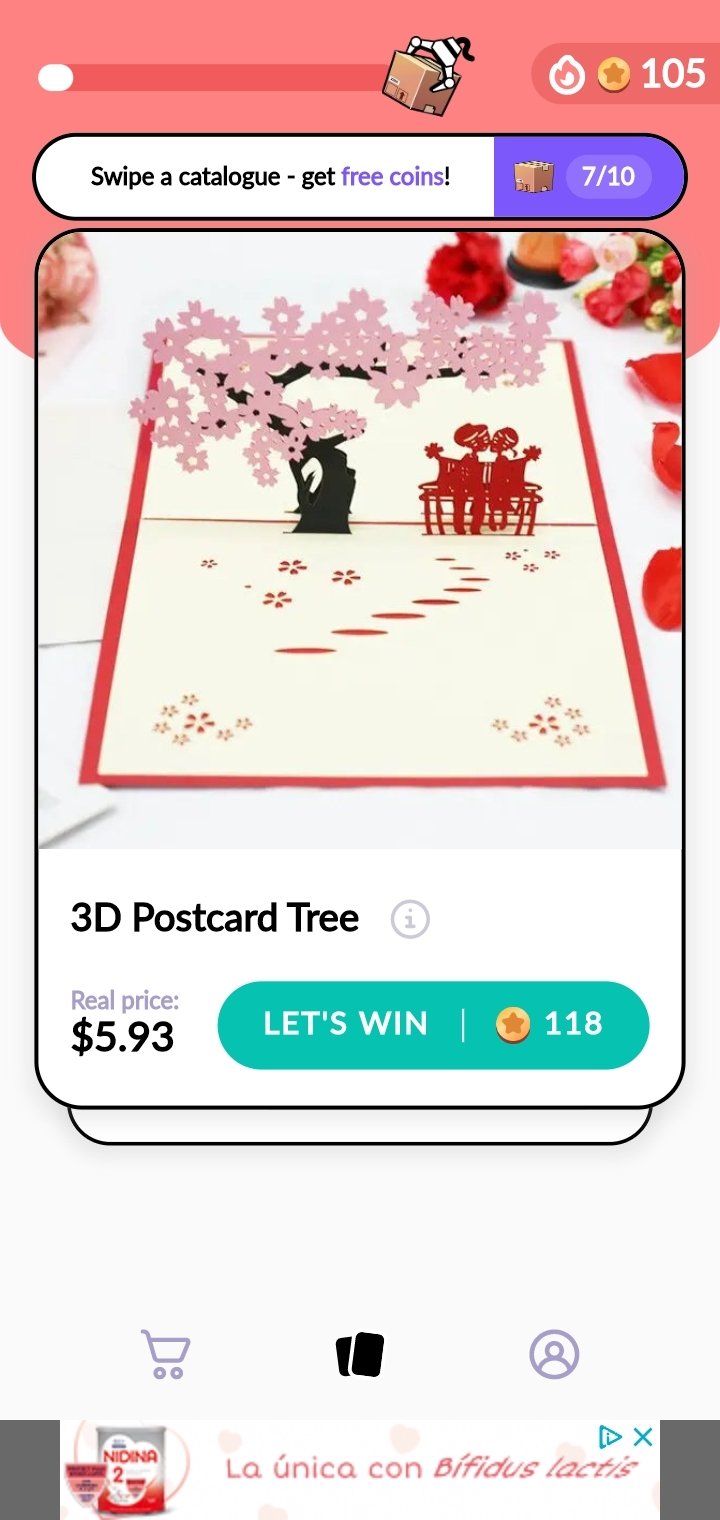Tap LET'S WIN button for 118 coins
This screenshot has height=1520, width=720.
click(x=433, y=1025)
